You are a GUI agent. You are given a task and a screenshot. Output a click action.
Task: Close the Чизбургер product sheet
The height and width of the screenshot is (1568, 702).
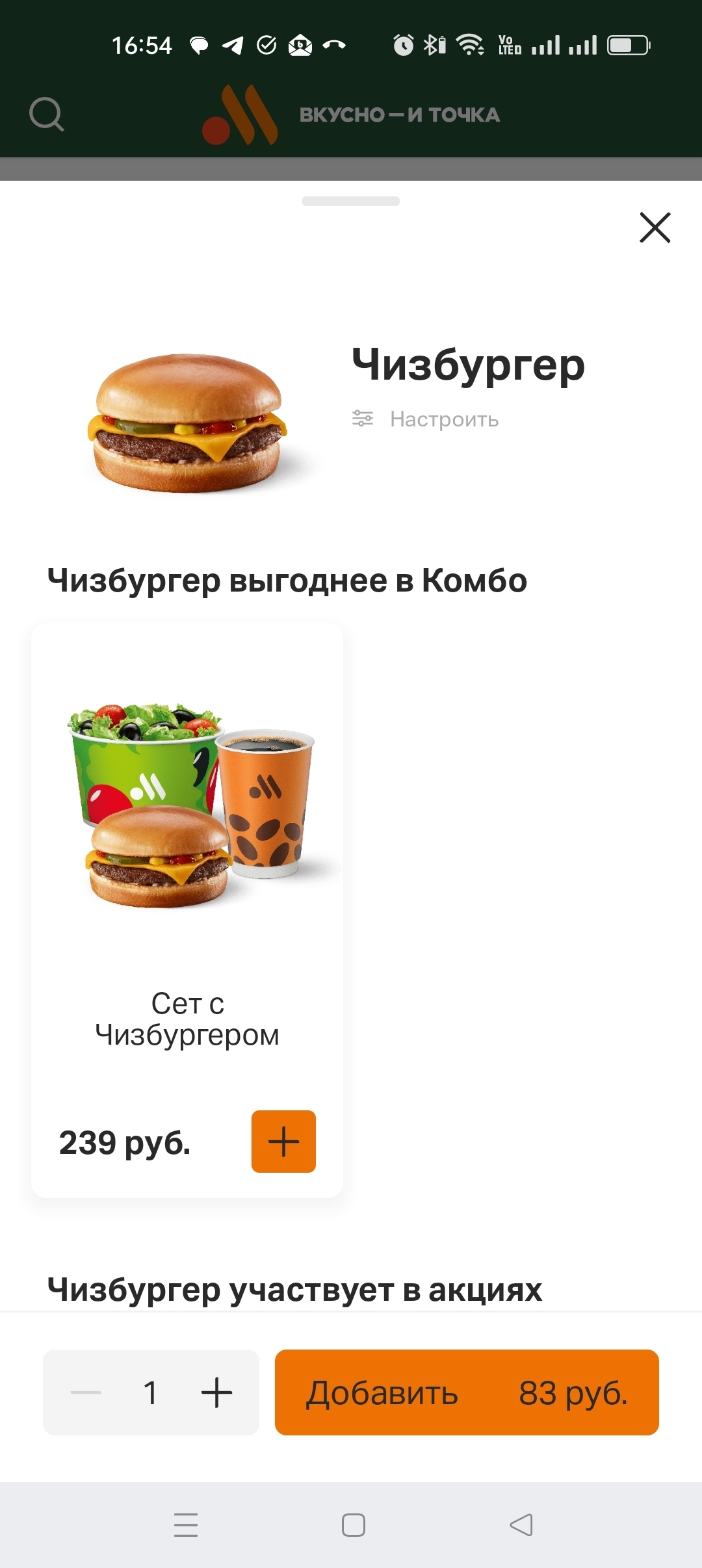pos(655,228)
